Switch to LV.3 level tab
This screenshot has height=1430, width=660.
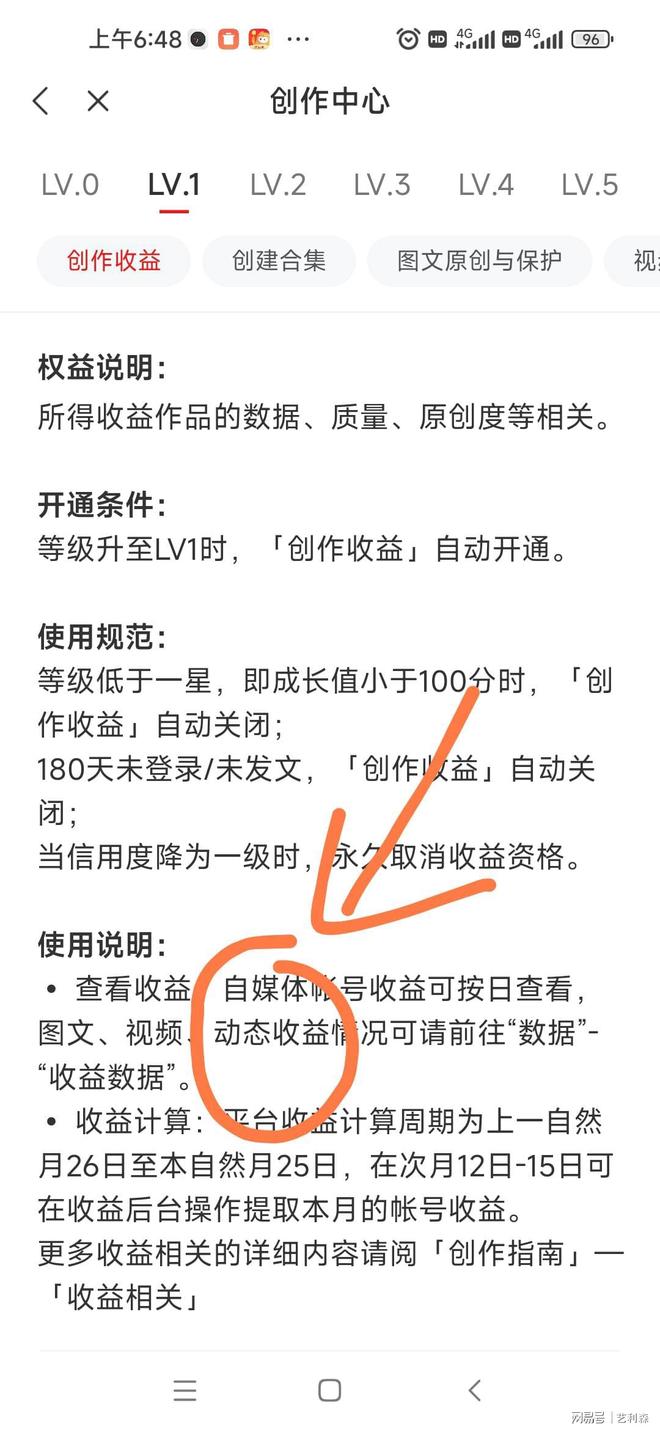[382, 185]
